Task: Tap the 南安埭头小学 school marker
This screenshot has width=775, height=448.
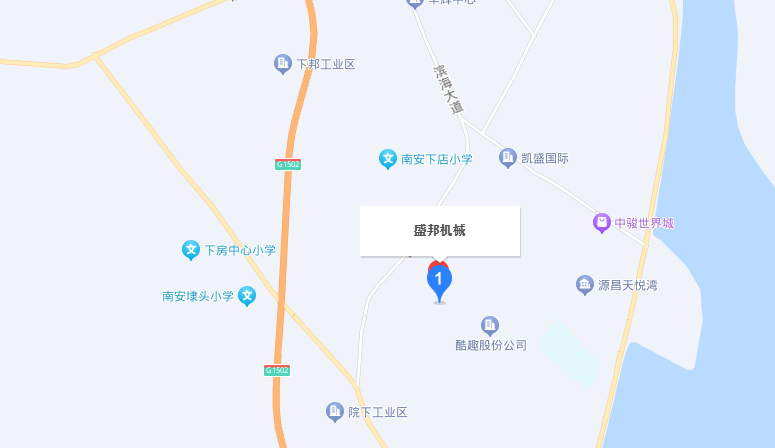Action: 247,296
